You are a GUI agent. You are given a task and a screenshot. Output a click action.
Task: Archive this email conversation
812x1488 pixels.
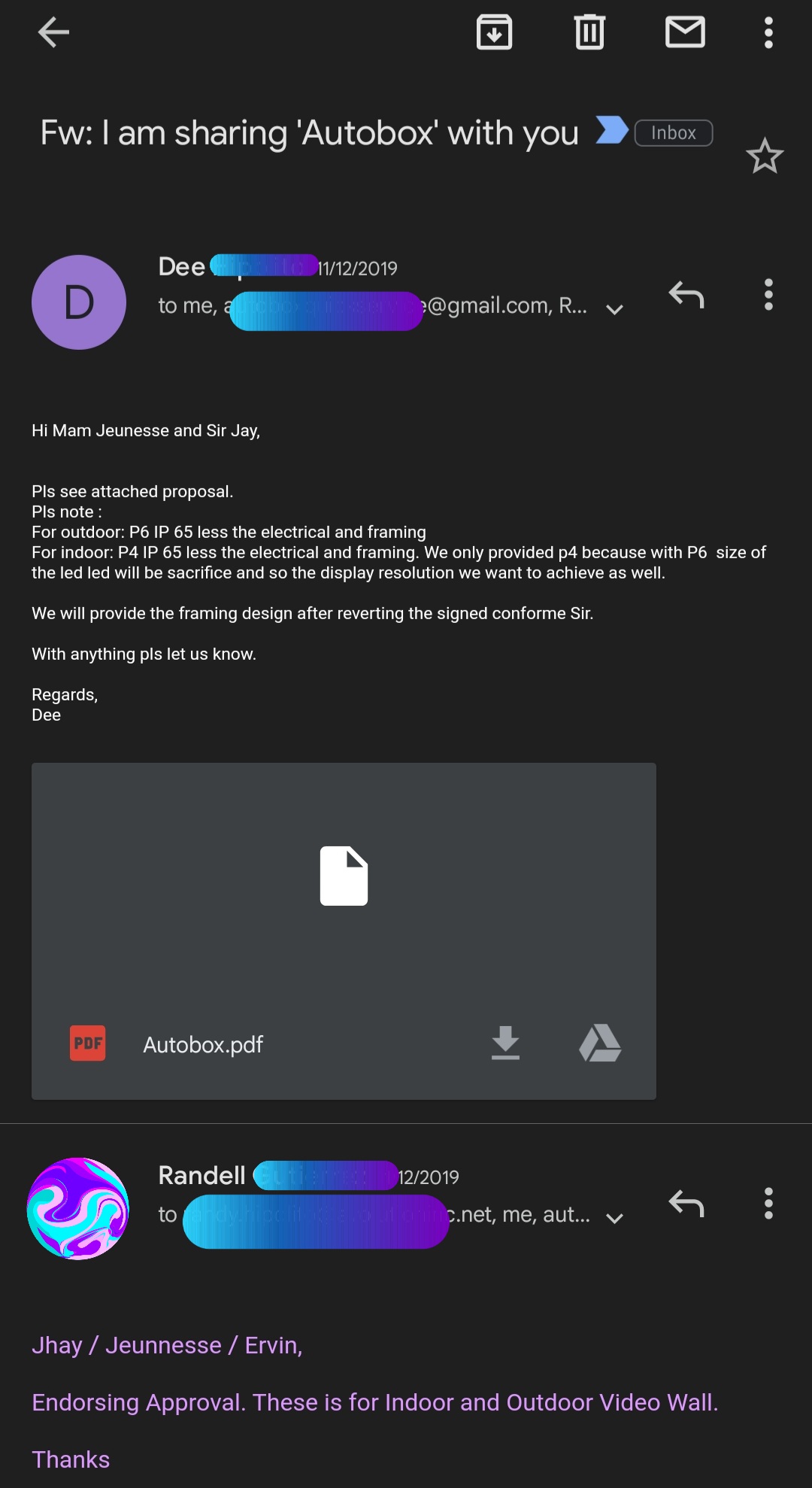(x=494, y=32)
